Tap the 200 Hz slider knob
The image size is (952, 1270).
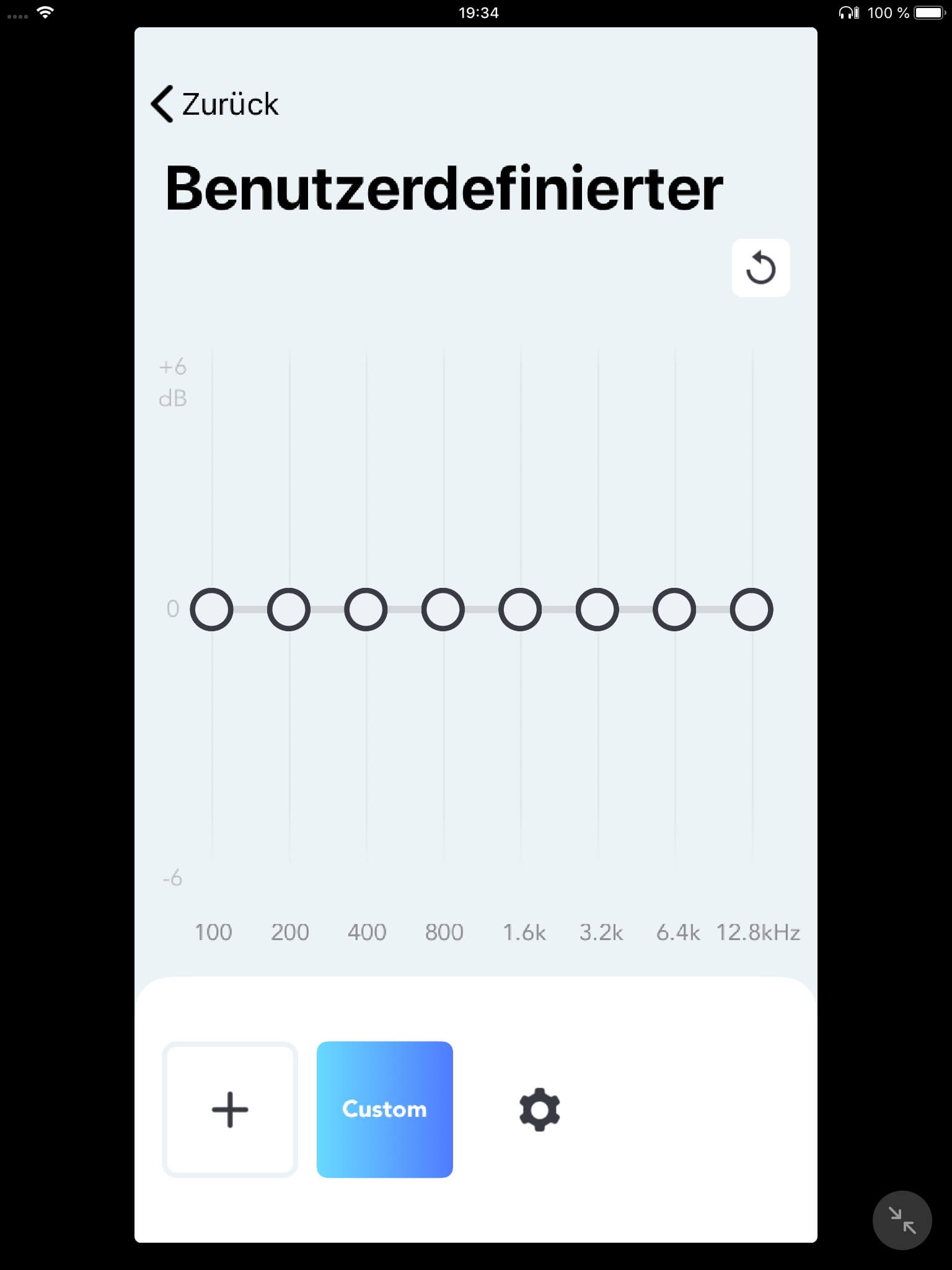[289, 610]
